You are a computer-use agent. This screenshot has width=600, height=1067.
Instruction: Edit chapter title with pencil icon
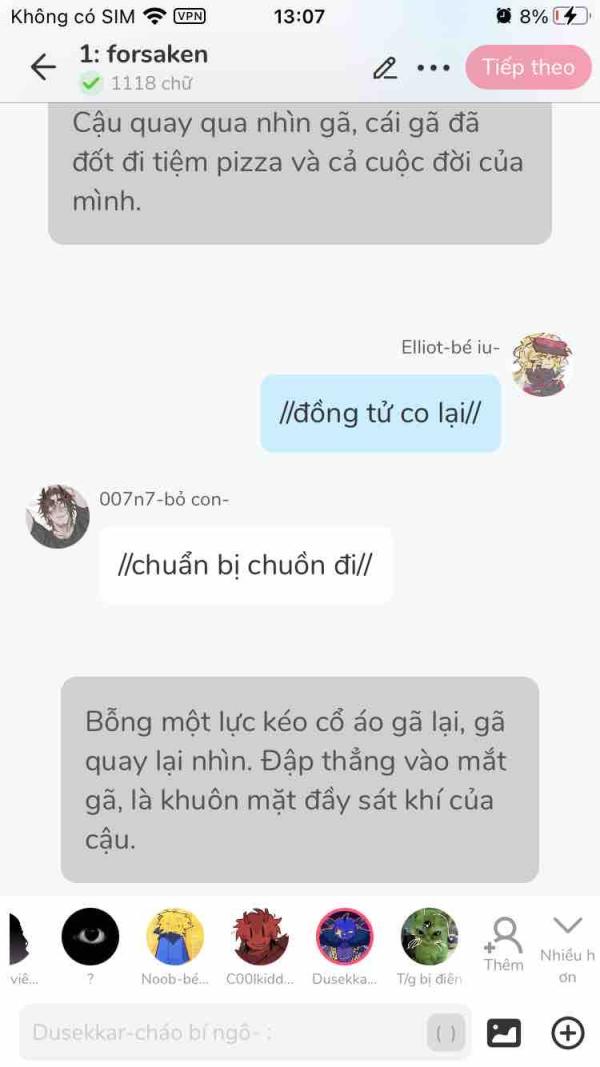385,68
